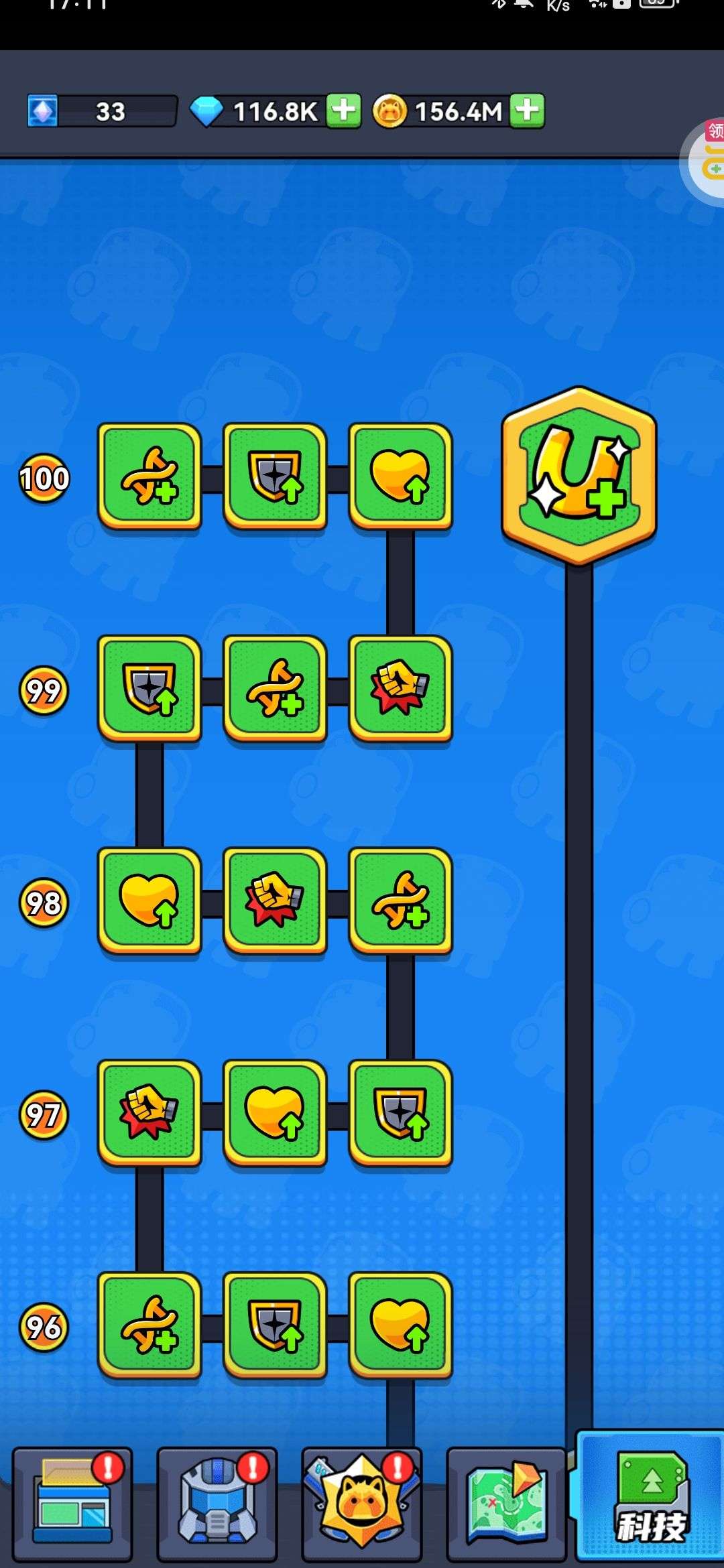Tap the DNA node at level 96
Screen dimensions: 724x1568
coord(149,1325)
